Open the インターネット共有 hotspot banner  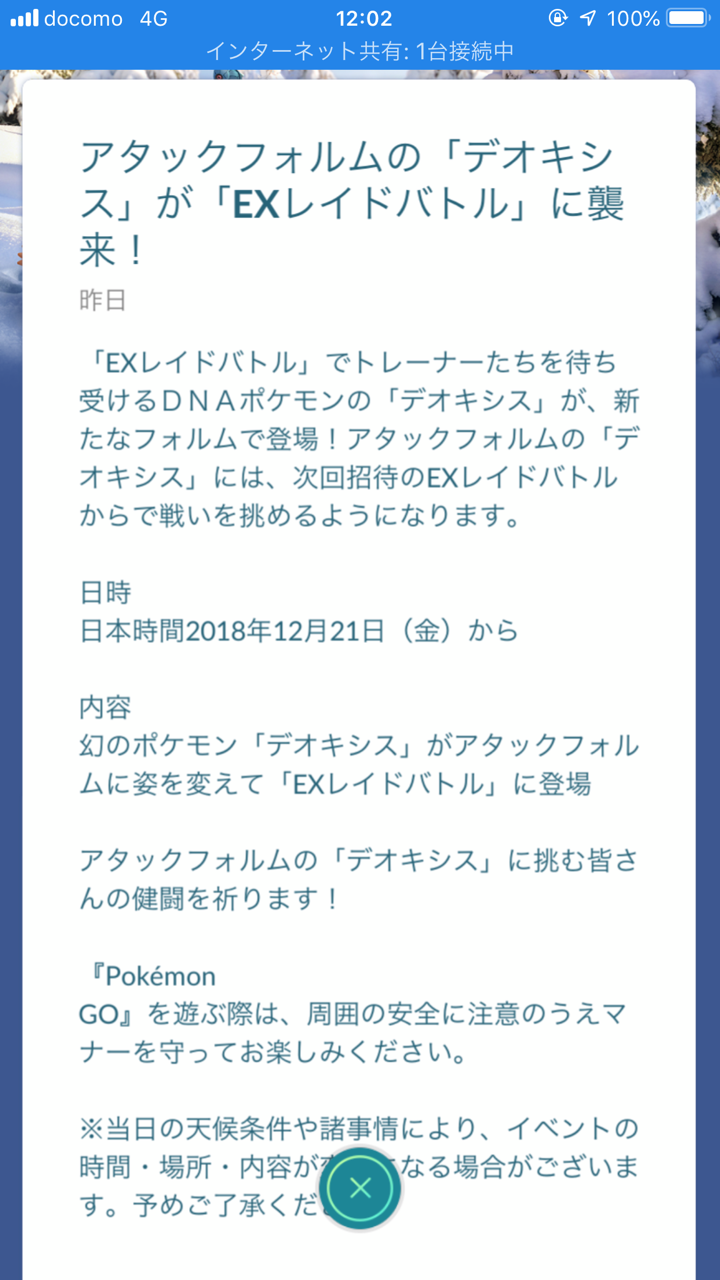[360, 49]
